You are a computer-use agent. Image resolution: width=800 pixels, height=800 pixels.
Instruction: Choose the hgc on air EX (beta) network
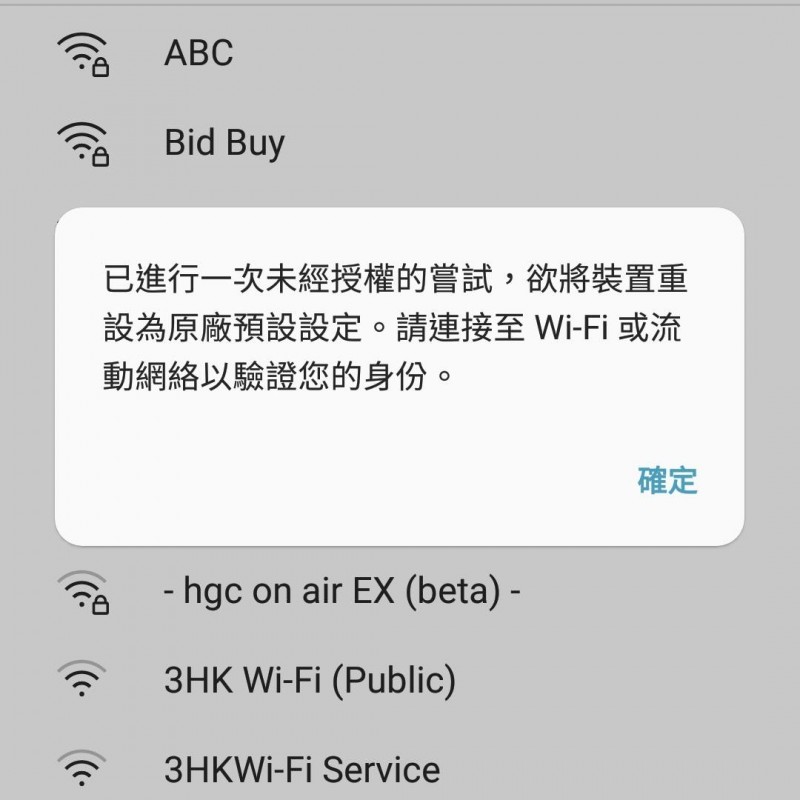point(342,591)
